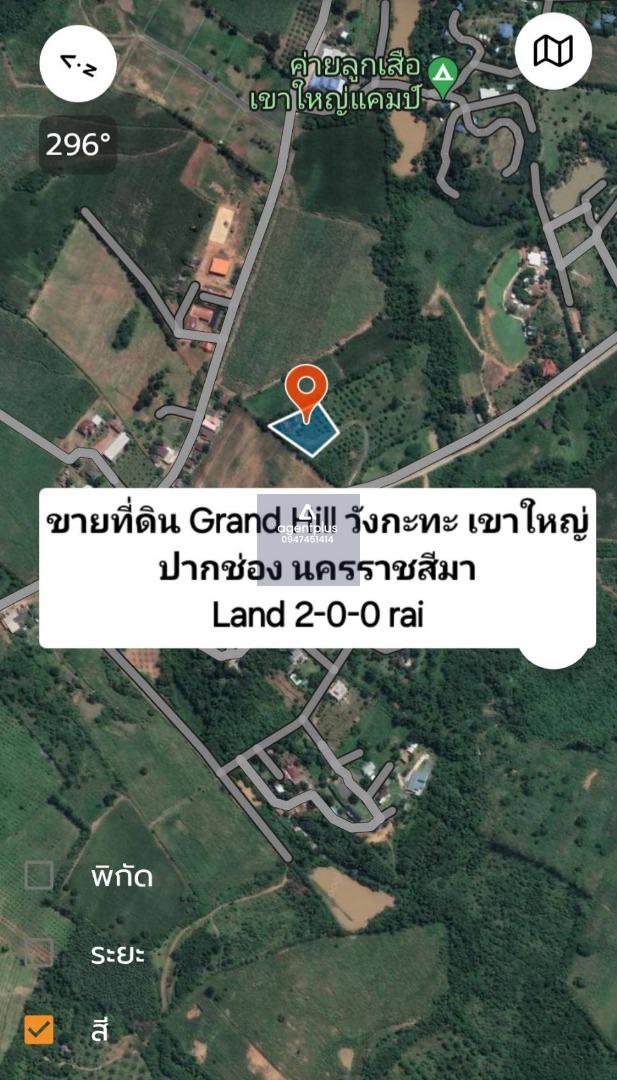This screenshot has height=1080, width=617.
Task: Tap the compass to reset map orientation
Action: [78, 63]
